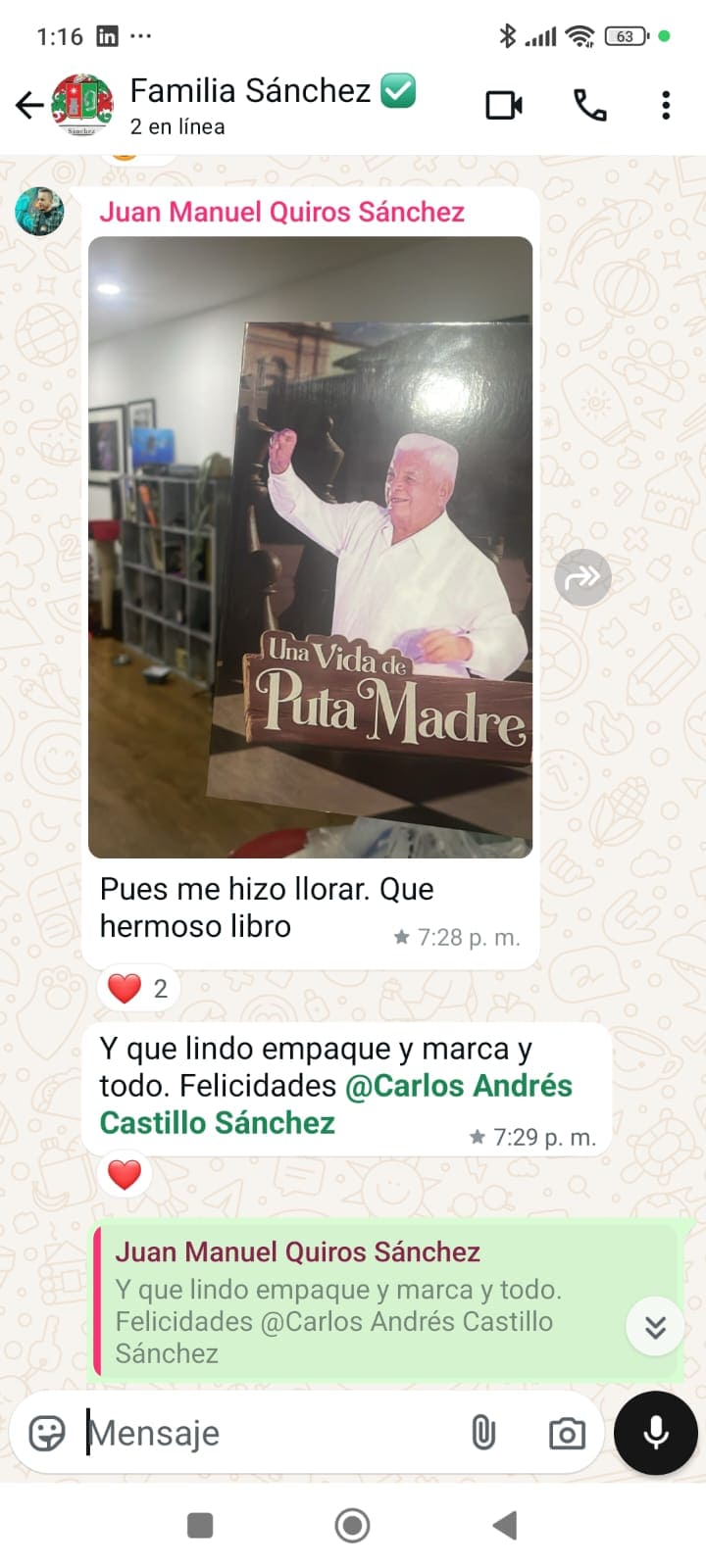Go back to the chat list
This screenshot has height=1568, width=706.
(29, 104)
